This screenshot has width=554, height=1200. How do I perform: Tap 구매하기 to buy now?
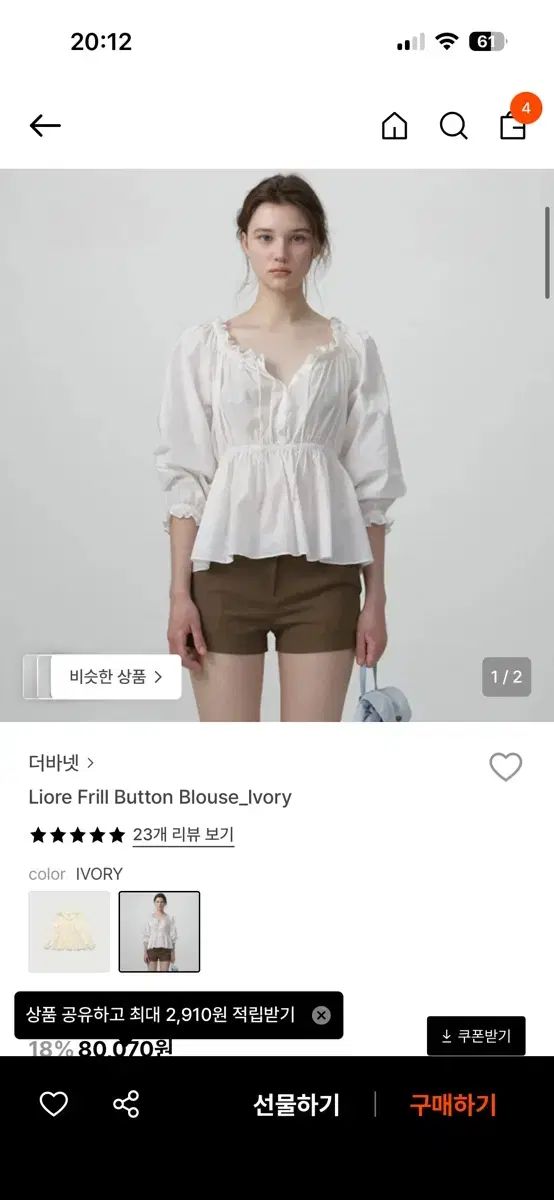click(453, 1105)
